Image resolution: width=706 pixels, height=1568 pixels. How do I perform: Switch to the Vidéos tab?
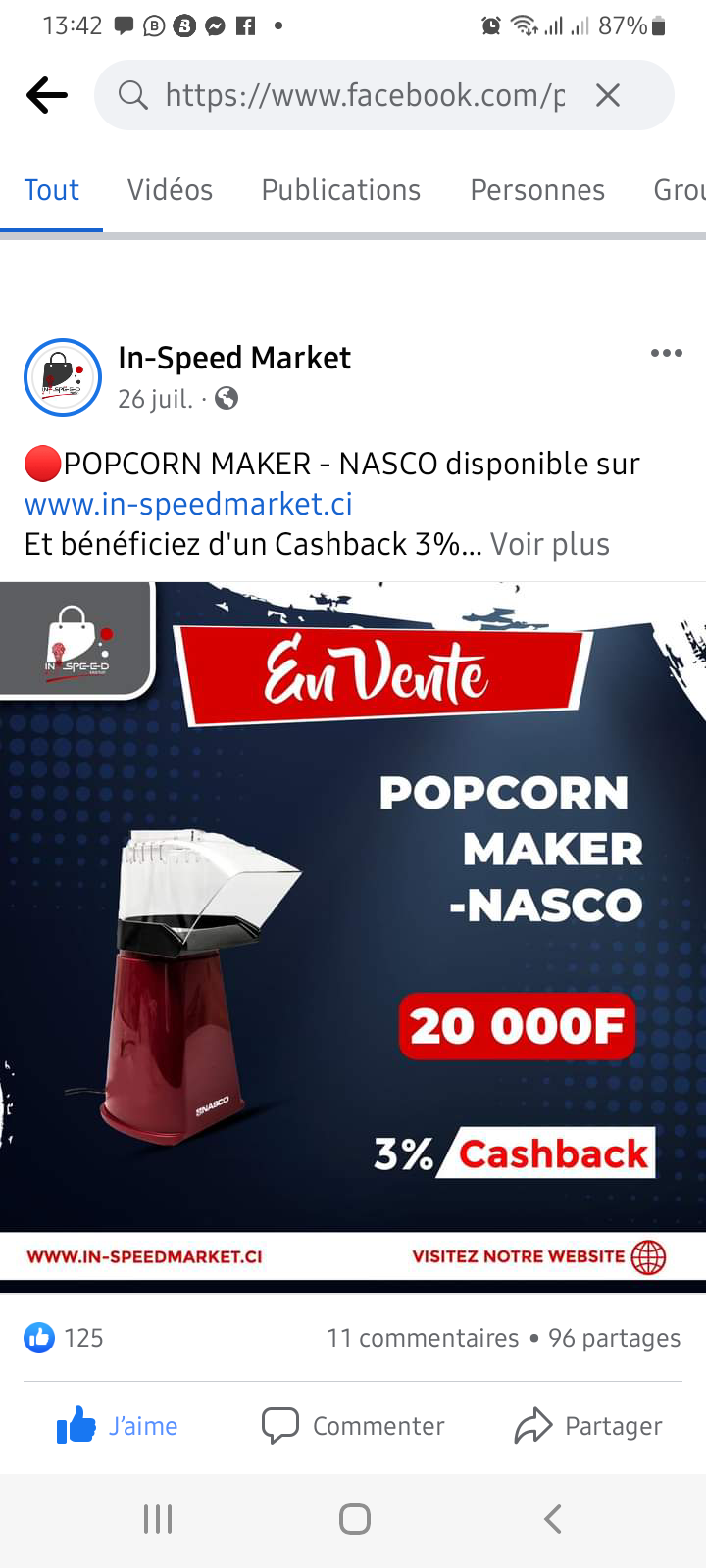[170, 190]
